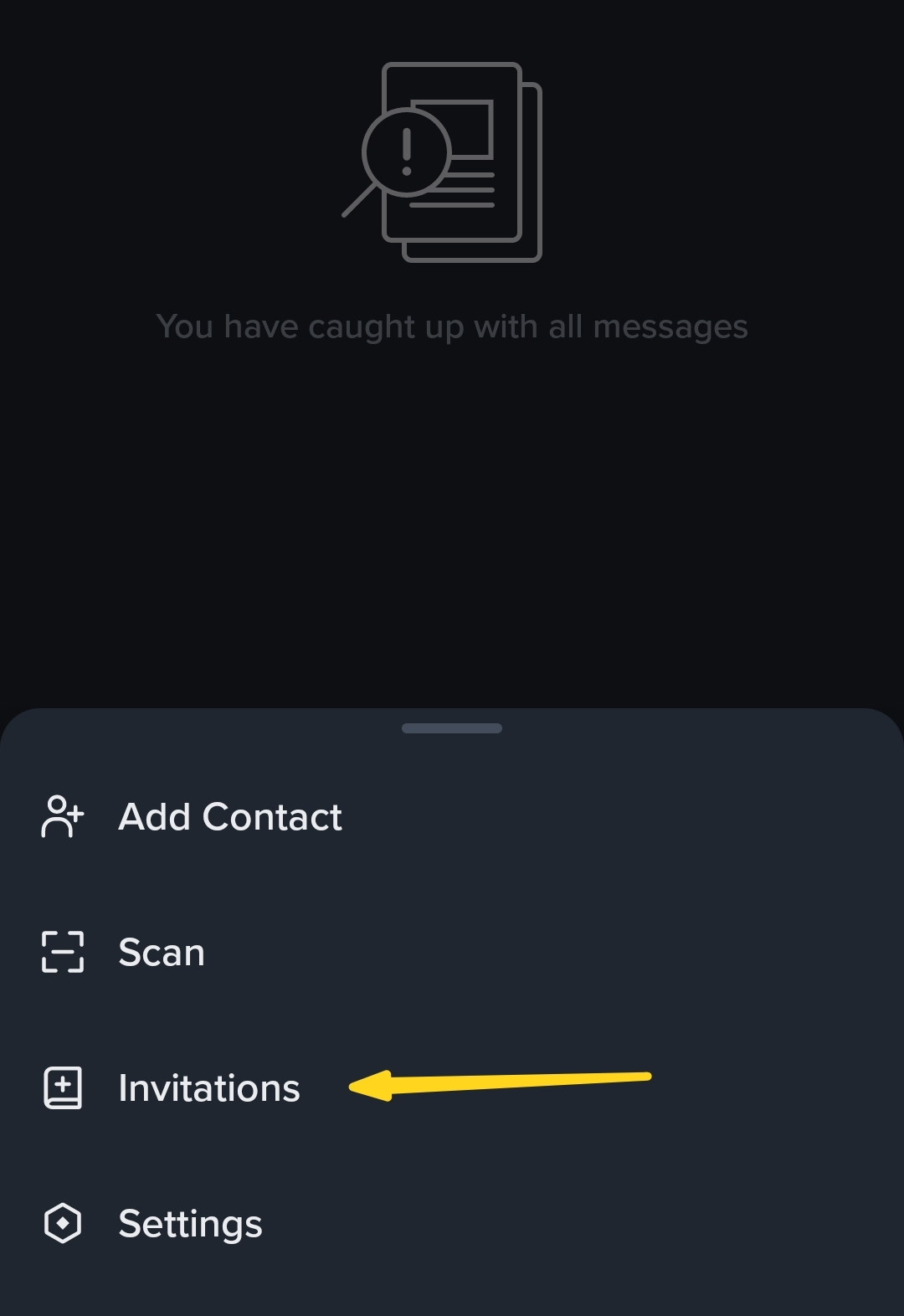Tap the bottom sheet drag handle
This screenshot has width=904, height=1316.
point(452,728)
